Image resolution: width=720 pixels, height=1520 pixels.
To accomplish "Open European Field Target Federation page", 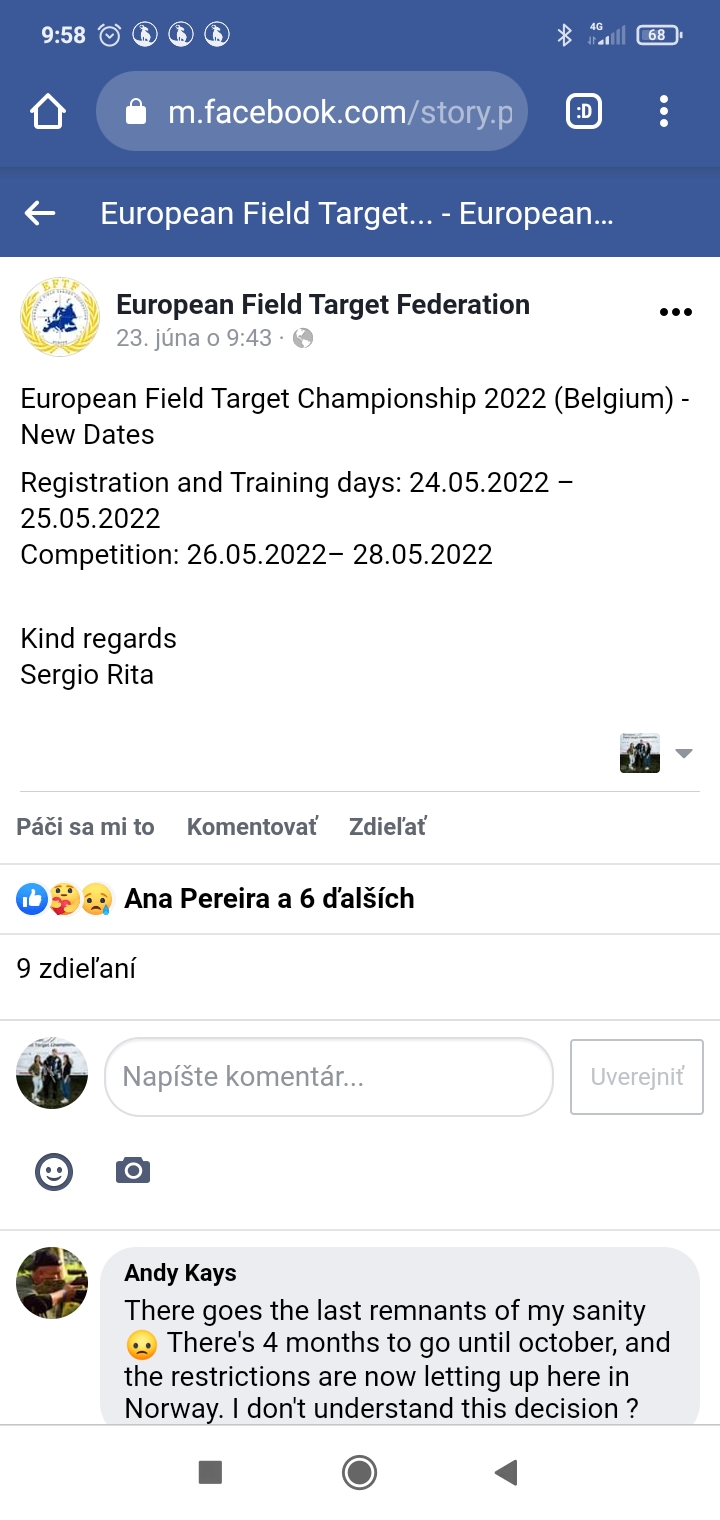I will click(323, 305).
